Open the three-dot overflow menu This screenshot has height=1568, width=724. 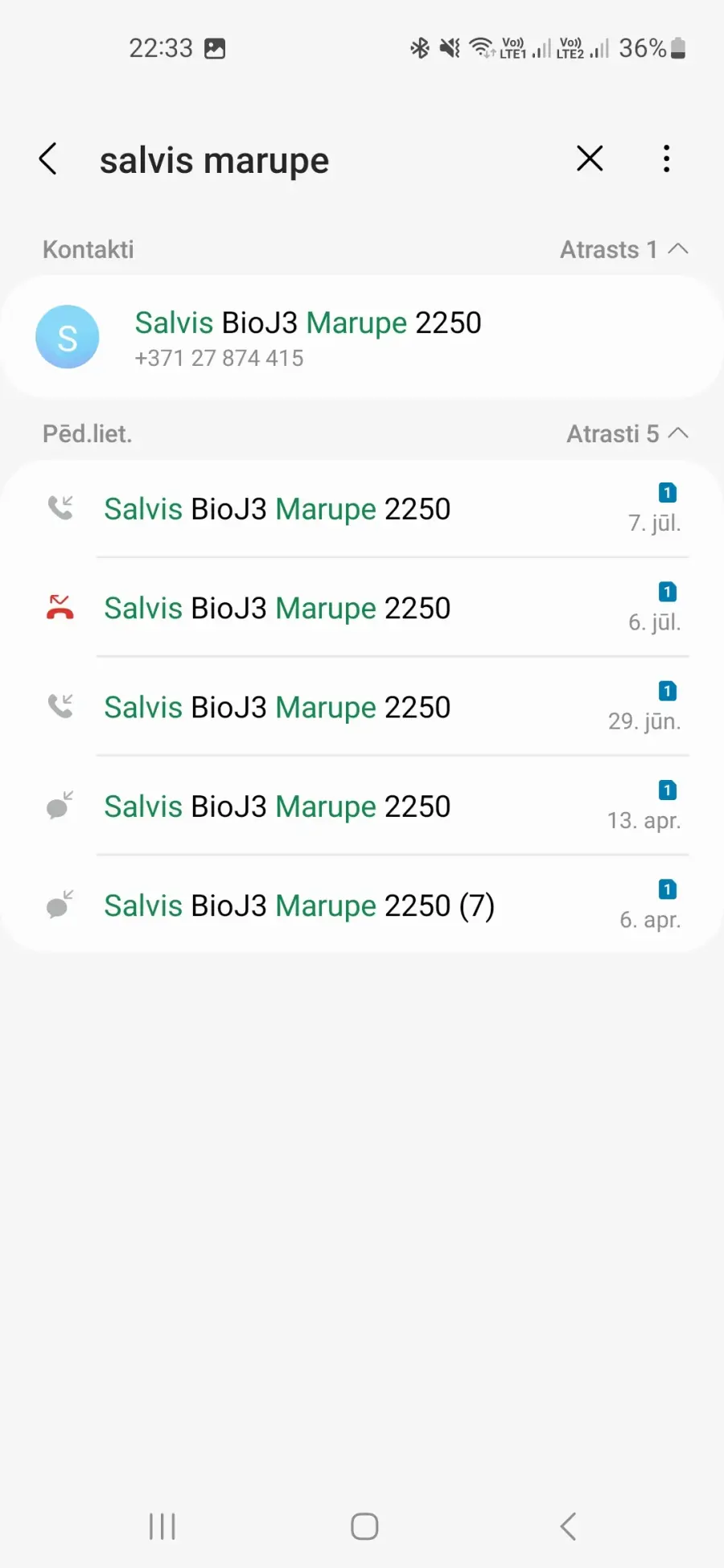[x=666, y=158]
